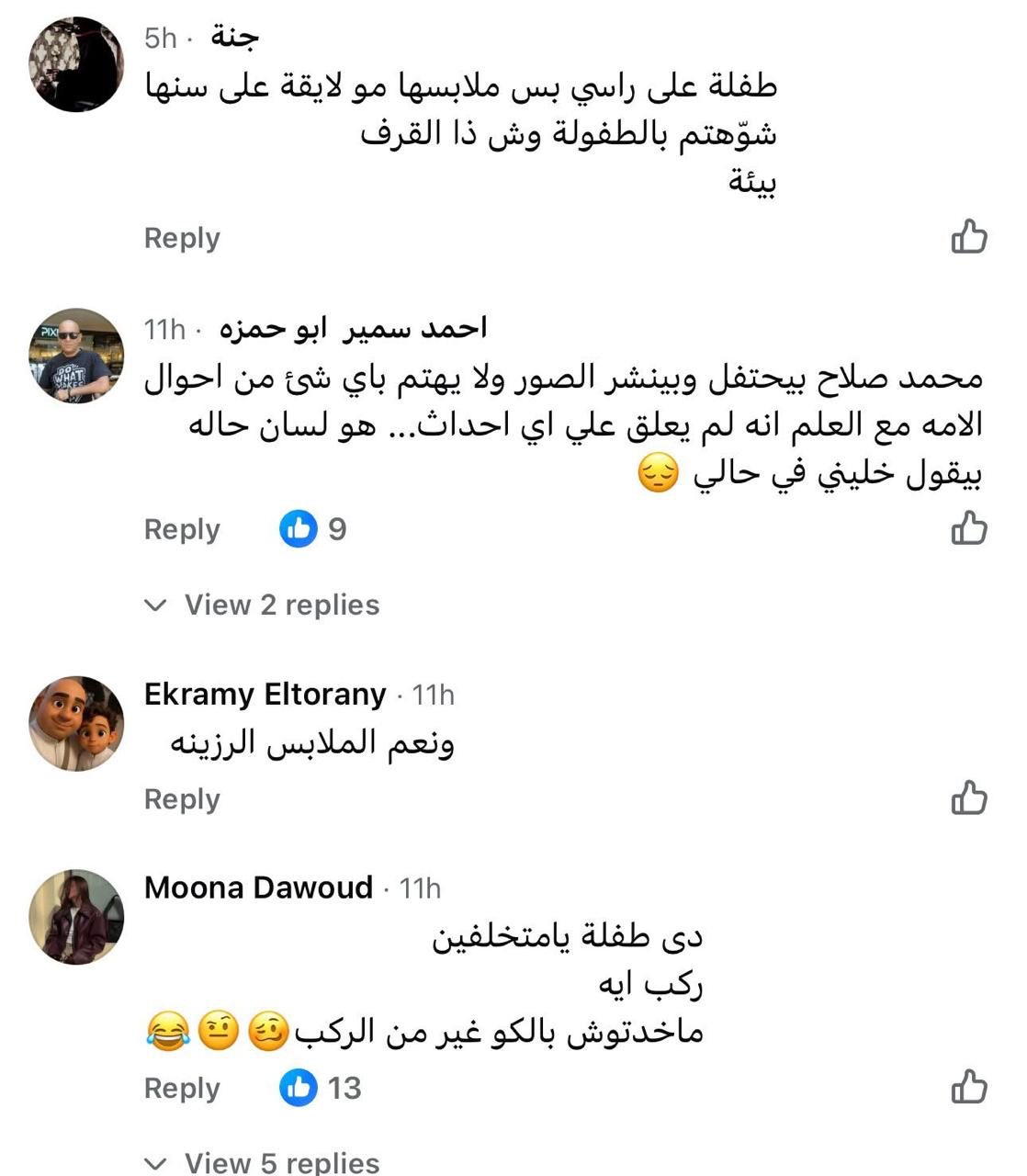Open Ekramy Eltorany's profile
The width and height of the screenshot is (1027, 1176).
point(265,695)
